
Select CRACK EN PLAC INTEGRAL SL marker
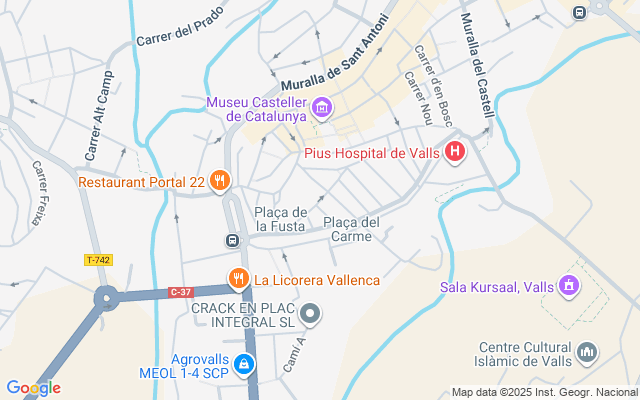tap(311, 315)
